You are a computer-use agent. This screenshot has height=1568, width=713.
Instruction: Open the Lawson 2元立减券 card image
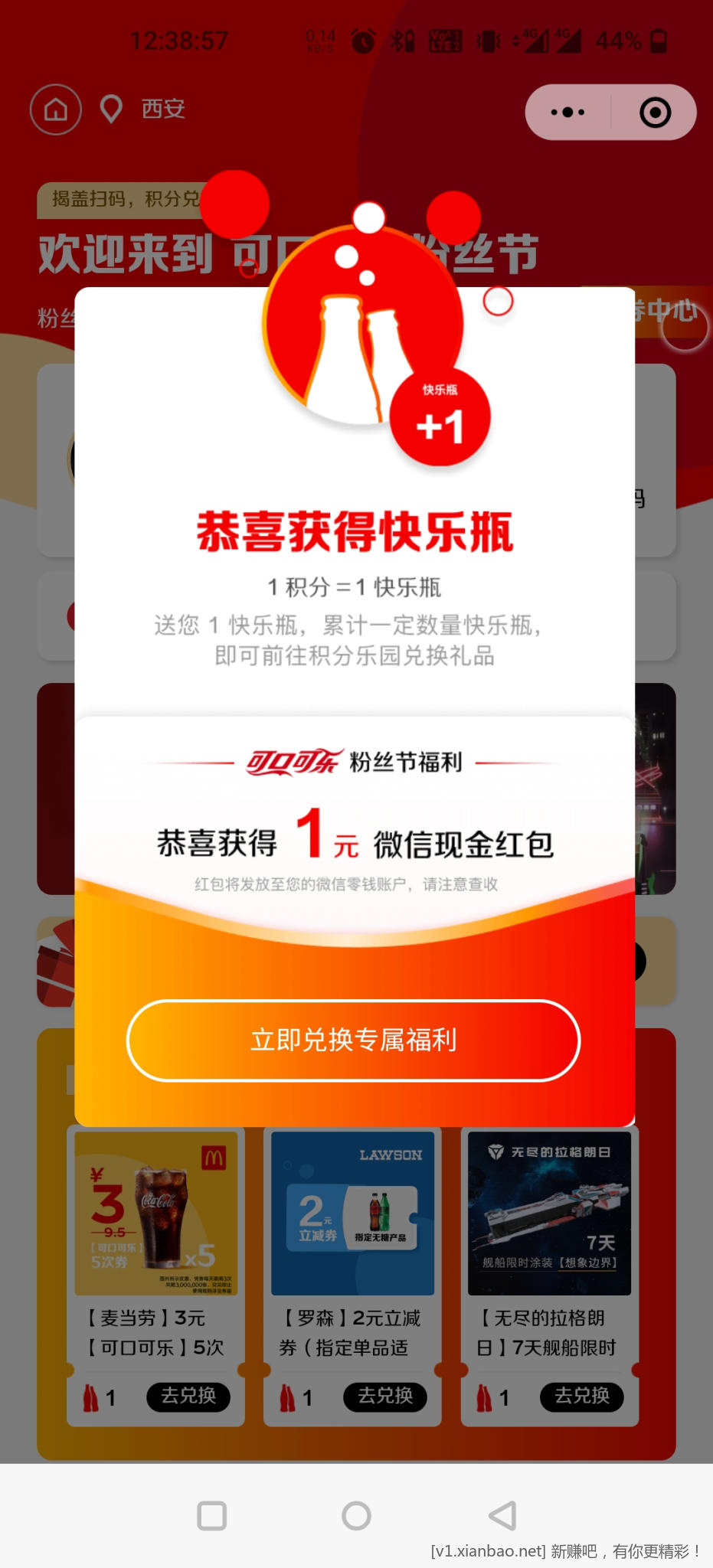coord(352,1214)
